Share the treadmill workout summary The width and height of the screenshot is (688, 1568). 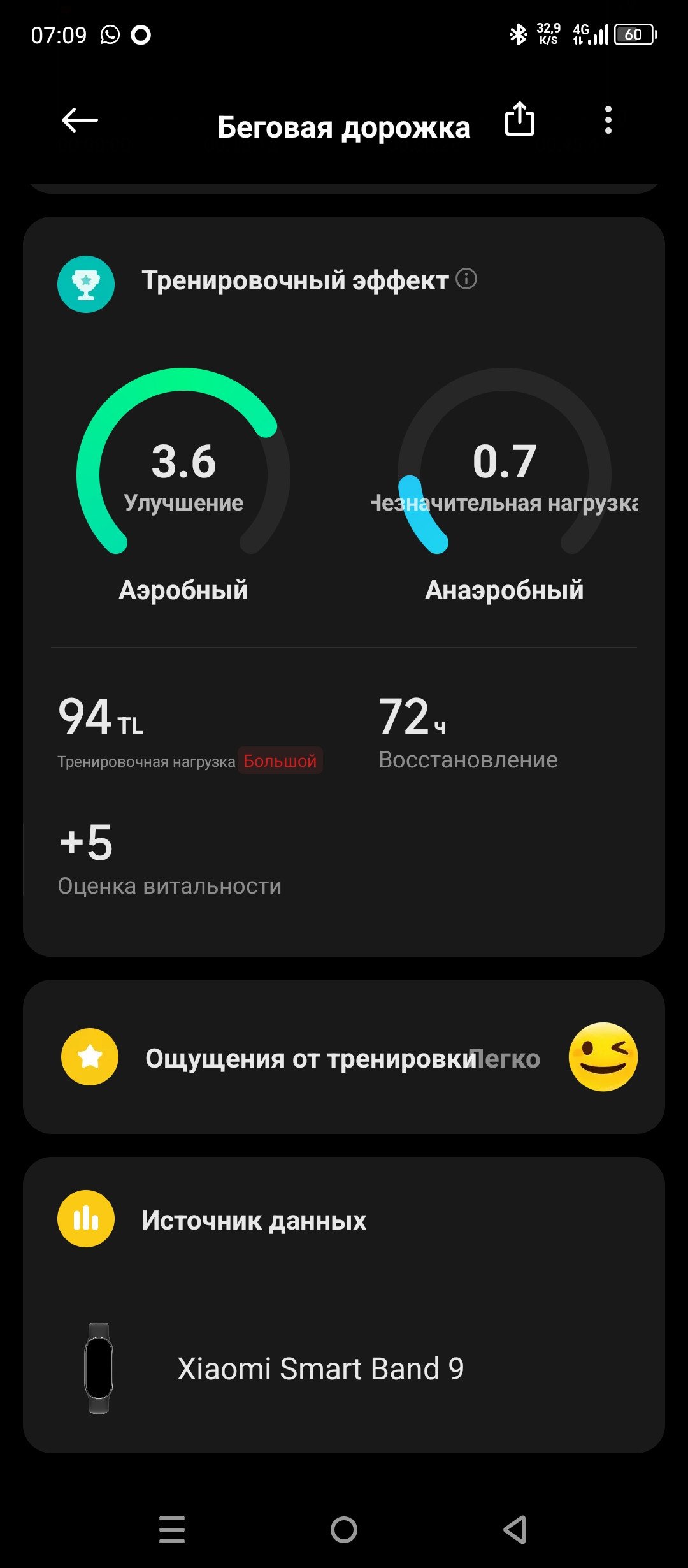(519, 119)
